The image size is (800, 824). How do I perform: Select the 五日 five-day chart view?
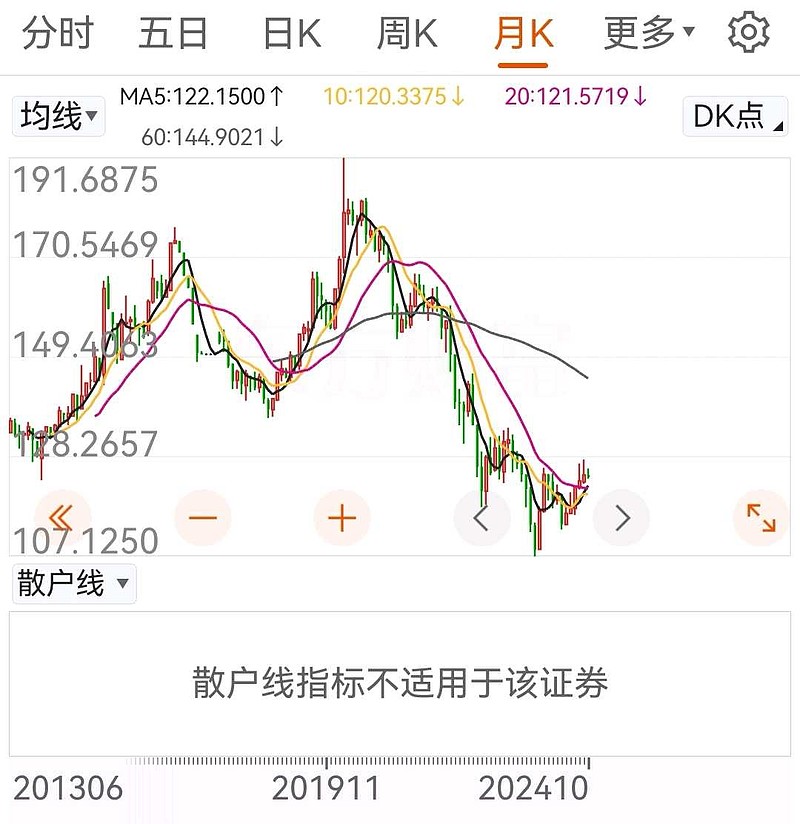click(x=172, y=32)
